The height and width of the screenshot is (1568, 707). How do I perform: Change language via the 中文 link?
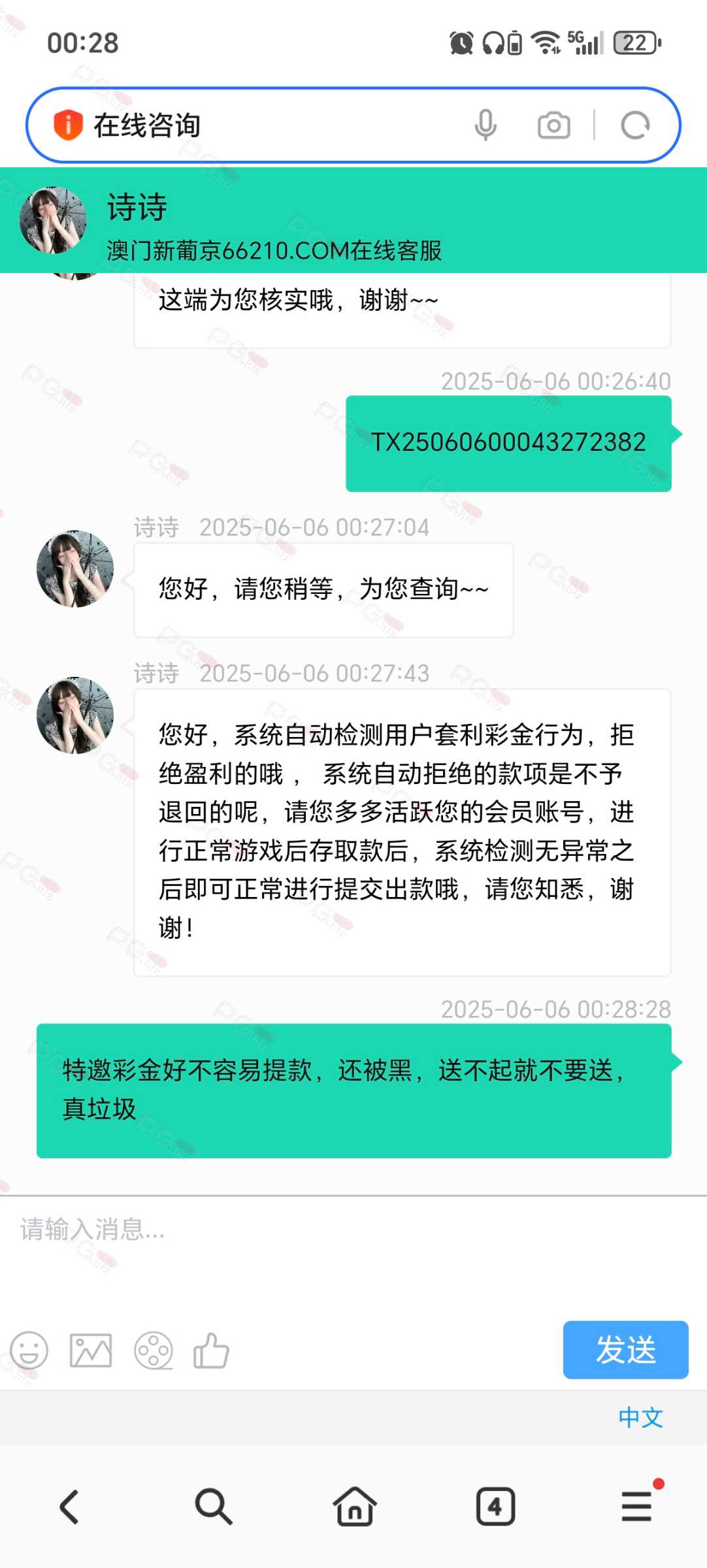(640, 1417)
